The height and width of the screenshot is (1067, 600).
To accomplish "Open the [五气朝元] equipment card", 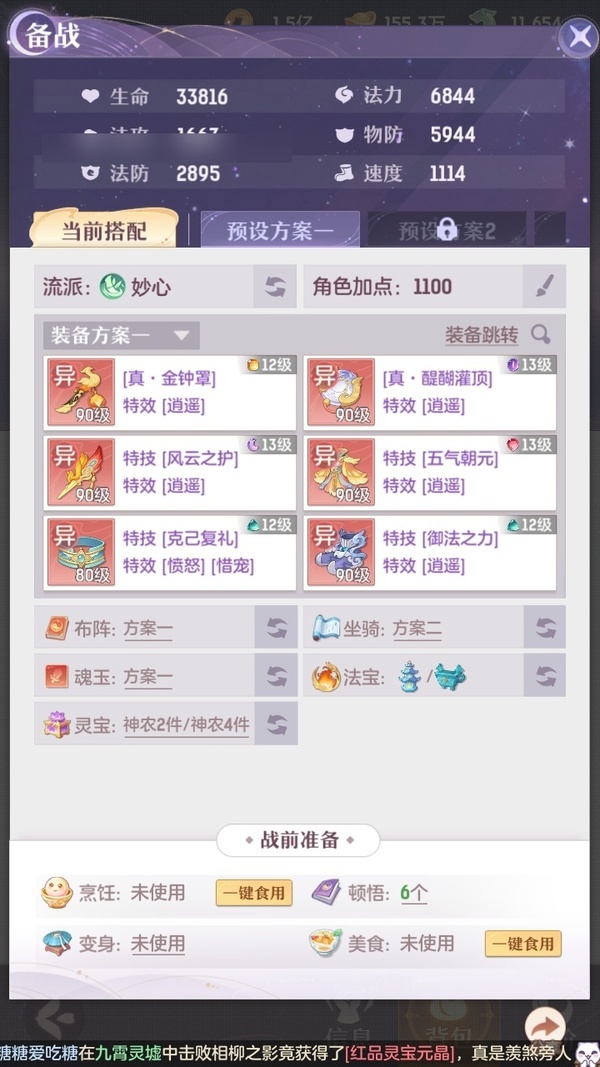I will [430, 472].
